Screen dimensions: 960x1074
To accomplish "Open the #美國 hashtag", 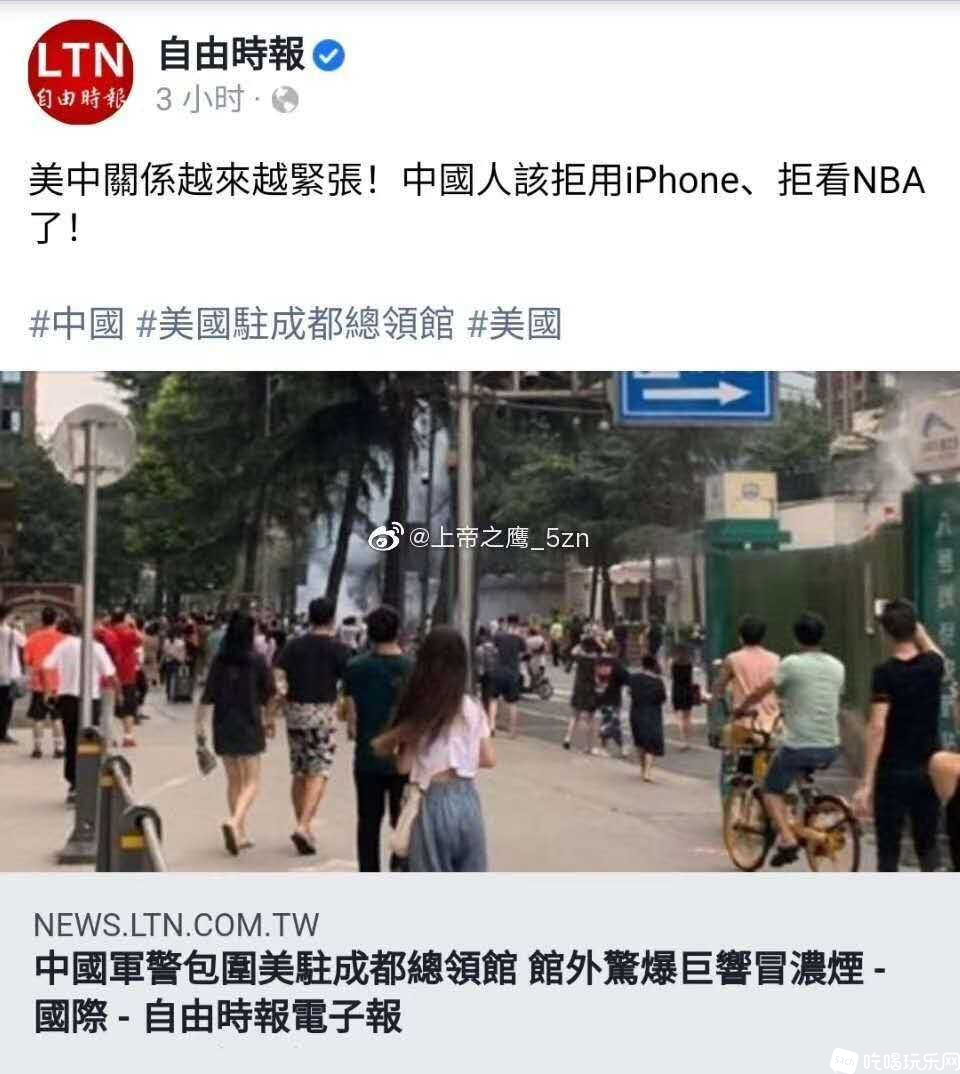I will 514,324.
